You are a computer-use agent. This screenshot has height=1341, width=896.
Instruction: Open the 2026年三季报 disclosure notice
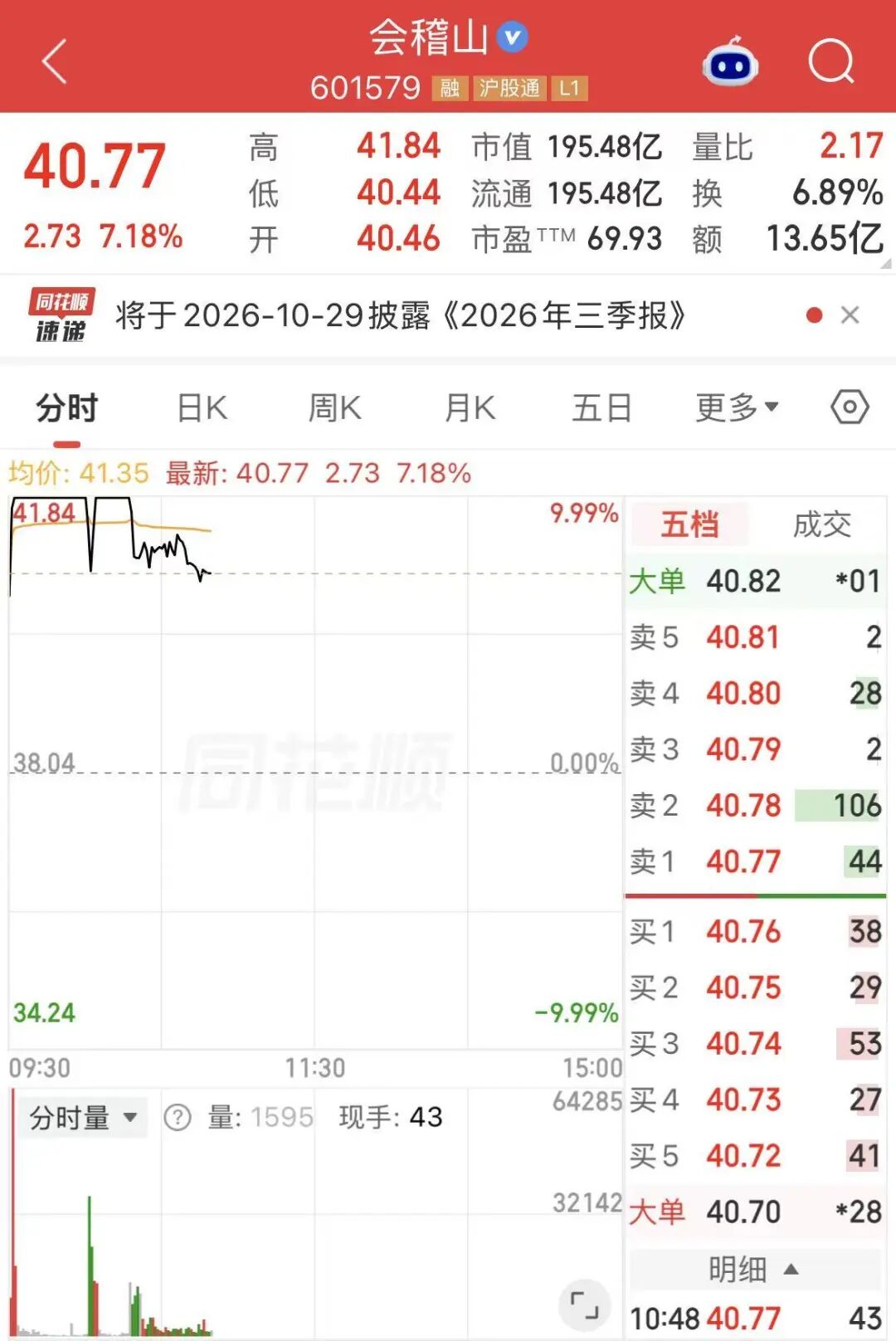tap(401, 315)
